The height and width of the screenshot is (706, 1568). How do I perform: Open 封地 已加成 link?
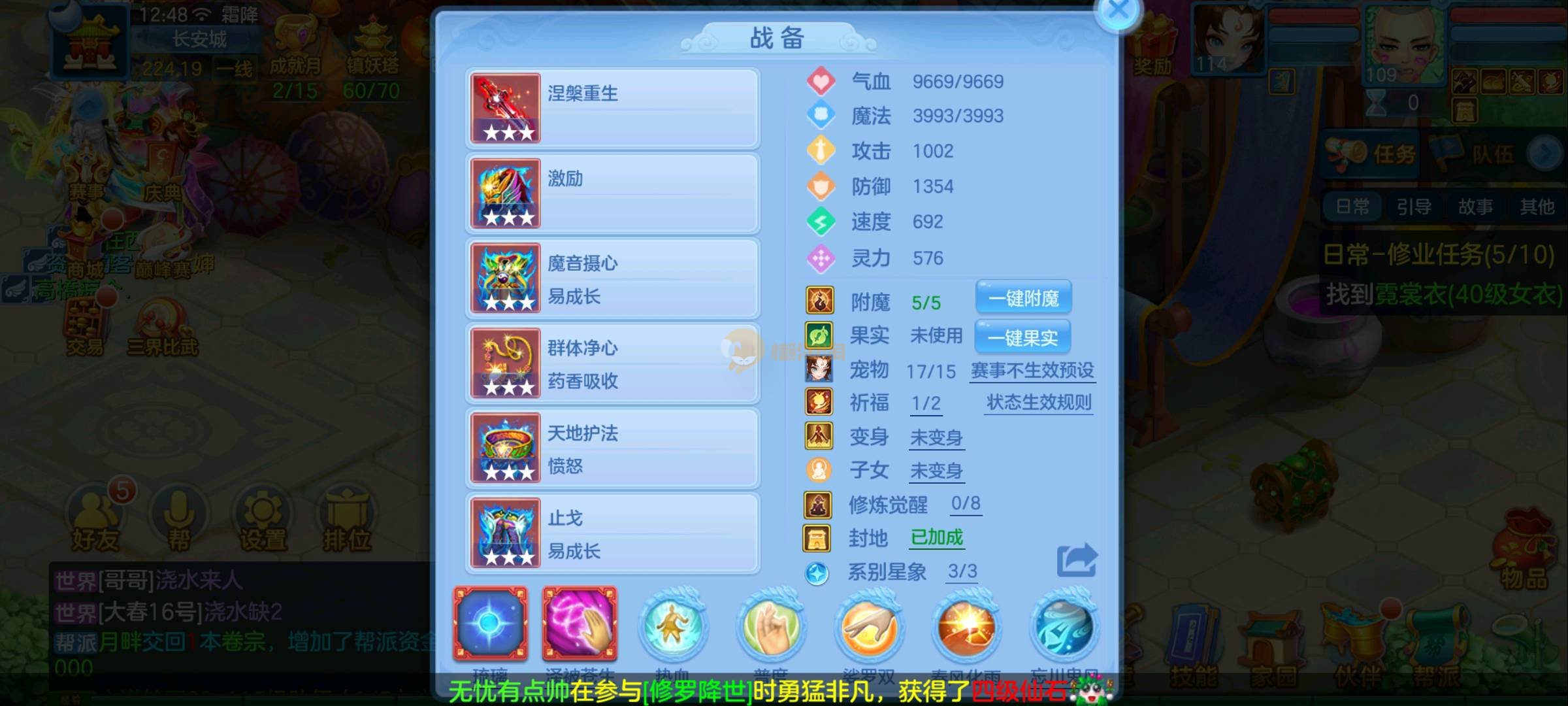pyautogui.click(x=936, y=537)
